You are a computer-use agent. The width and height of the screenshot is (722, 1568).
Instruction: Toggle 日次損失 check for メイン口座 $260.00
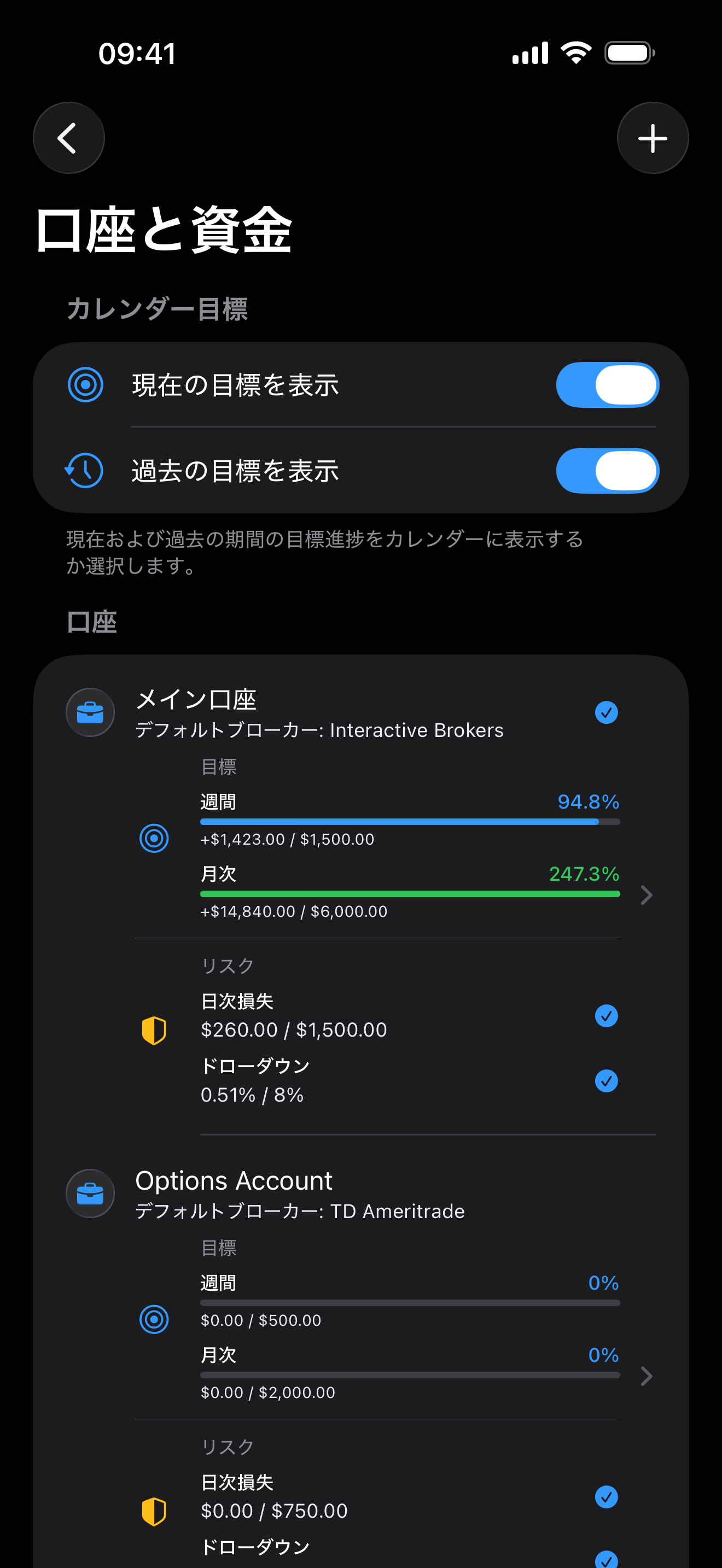click(x=607, y=1016)
